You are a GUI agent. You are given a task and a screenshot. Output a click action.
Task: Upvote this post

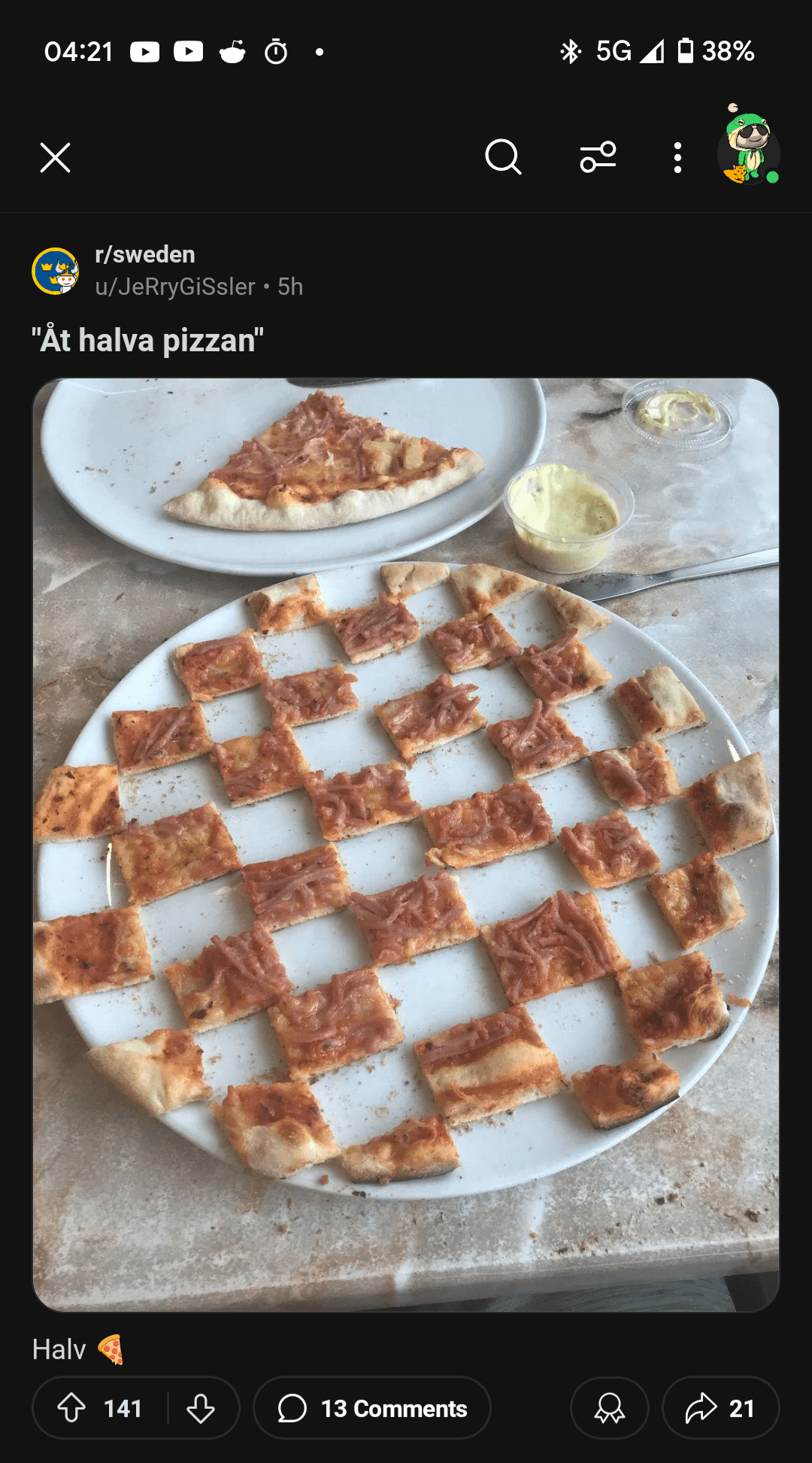(x=72, y=1408)
